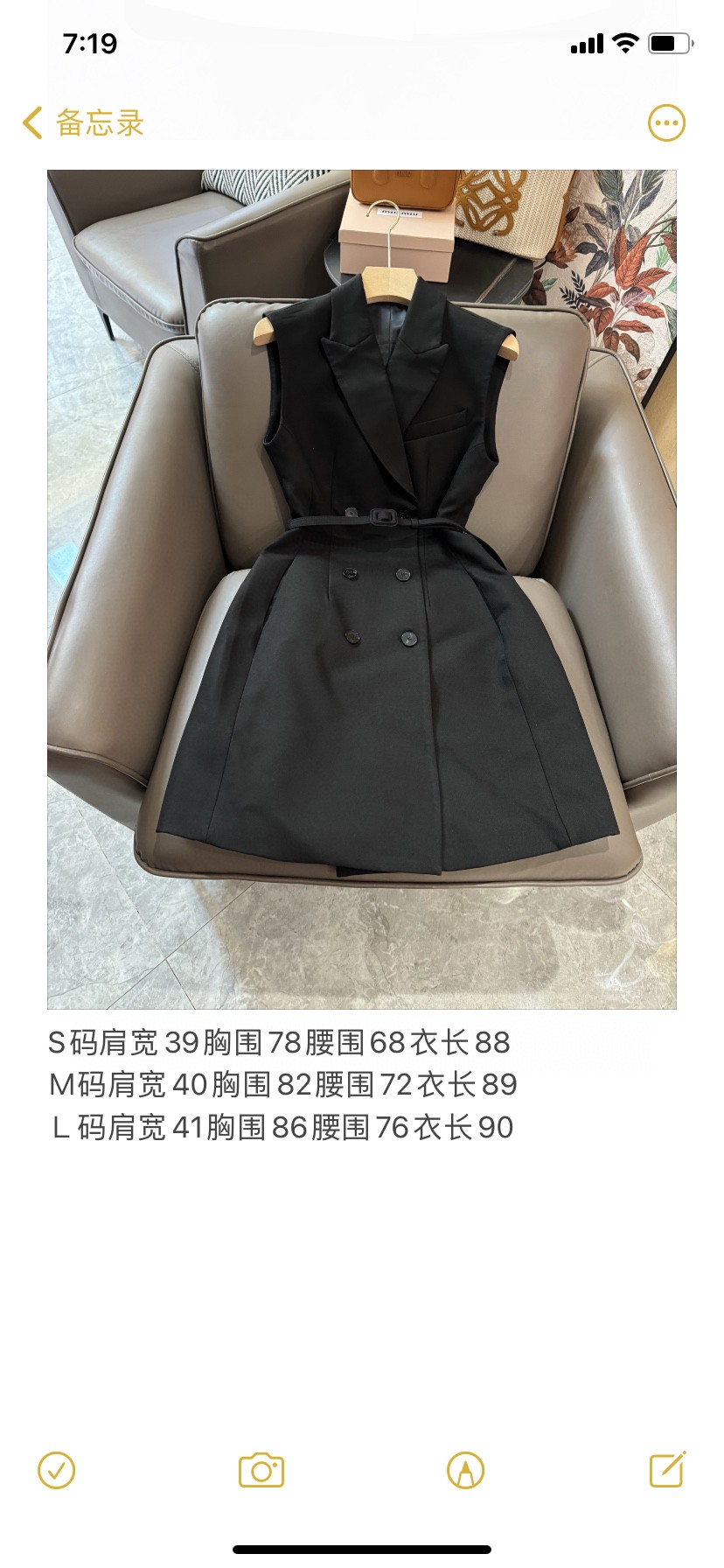Screen dimensions: 724x1568
Task: Place cursor in the size text body
Action: 282,1085
